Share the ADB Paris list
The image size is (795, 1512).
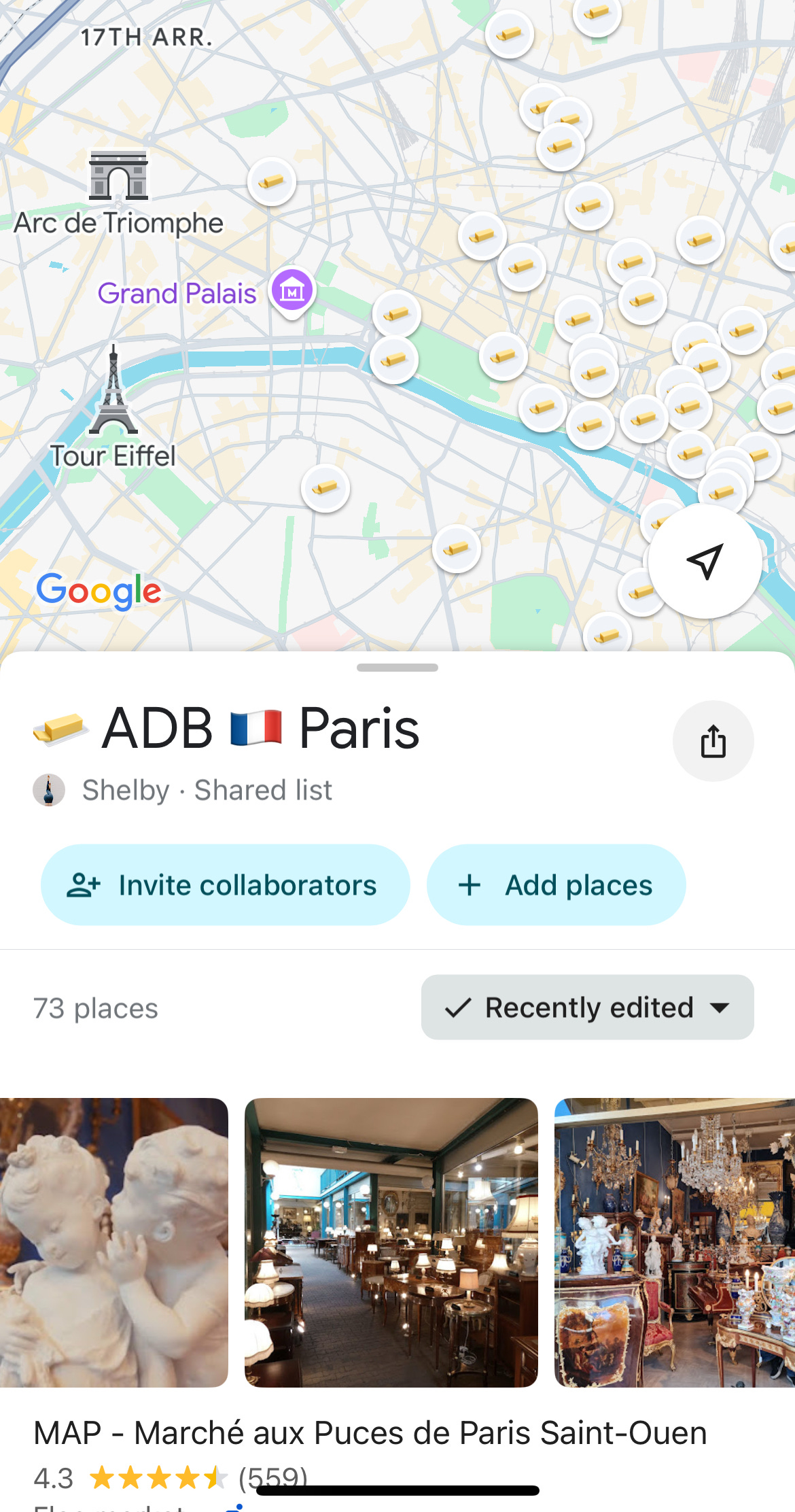click(713, 740)
